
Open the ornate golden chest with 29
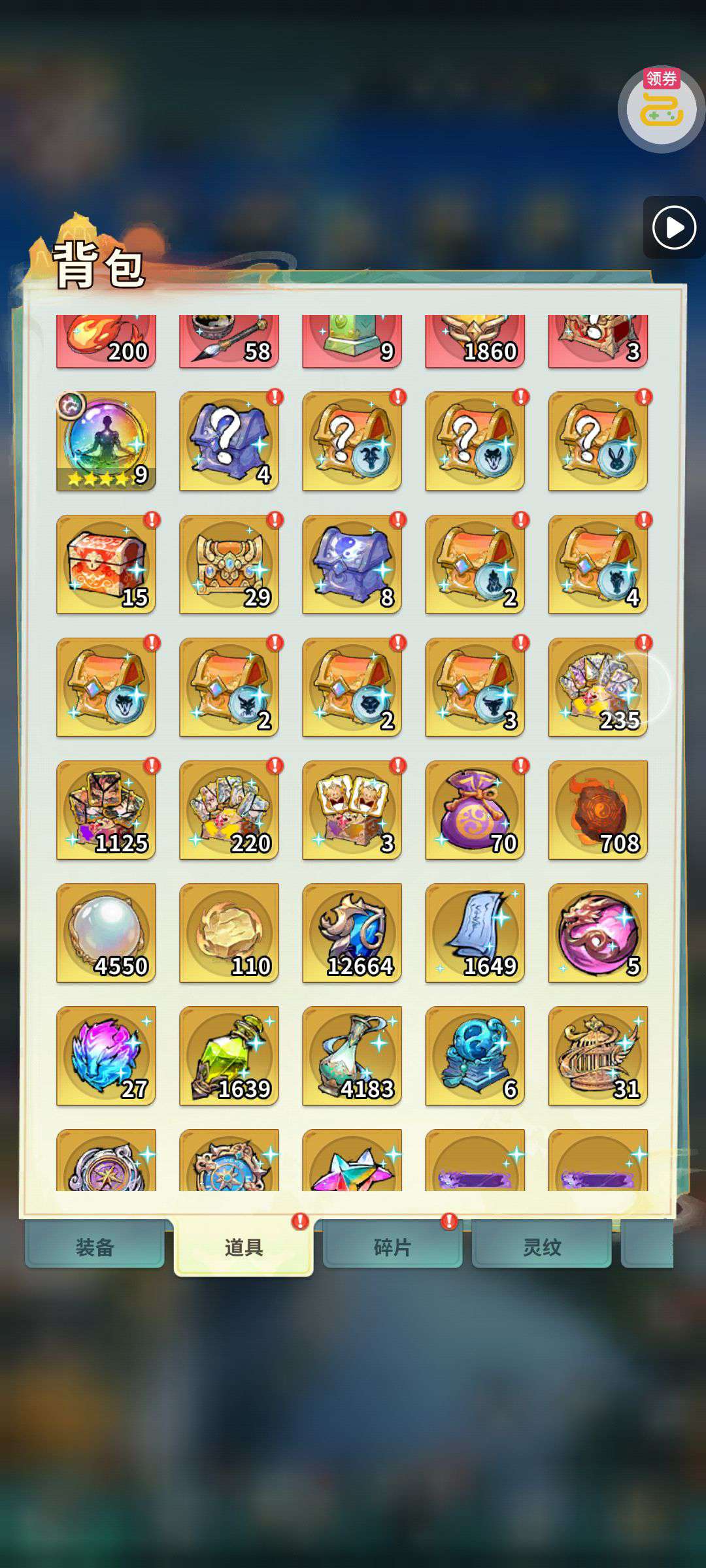tap(229, 564)
